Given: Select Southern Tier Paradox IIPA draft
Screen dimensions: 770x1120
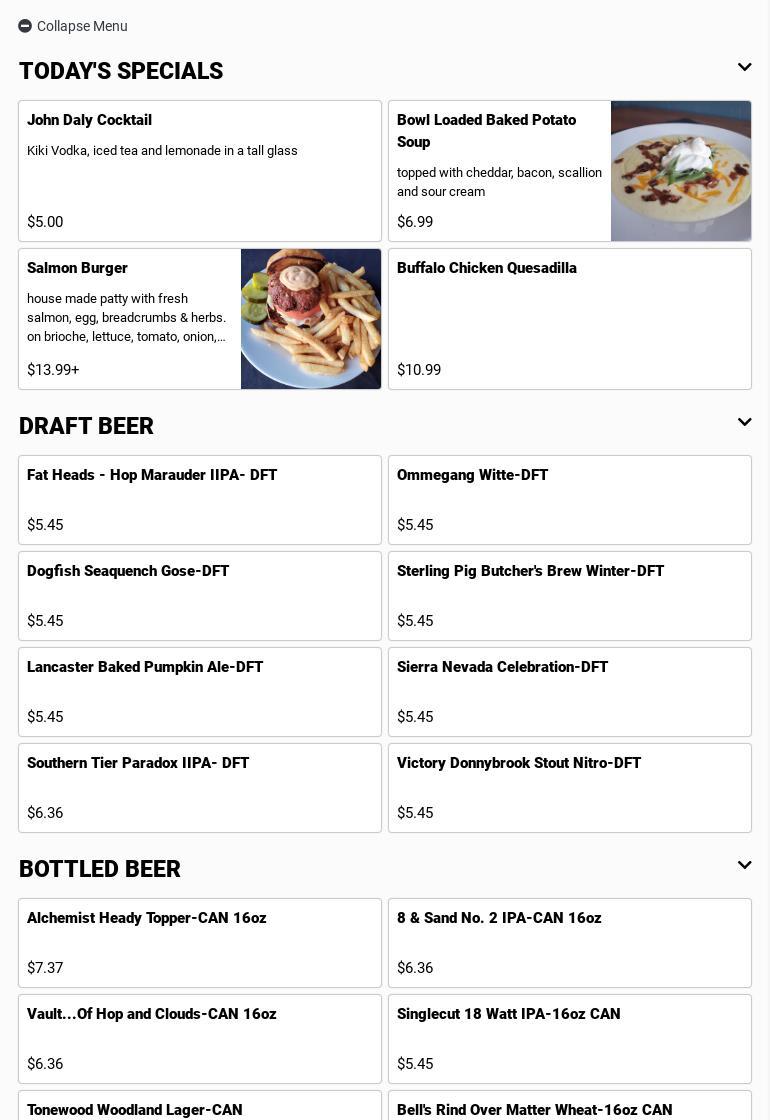Looking at the screenshot, I should tap(200, 788).
